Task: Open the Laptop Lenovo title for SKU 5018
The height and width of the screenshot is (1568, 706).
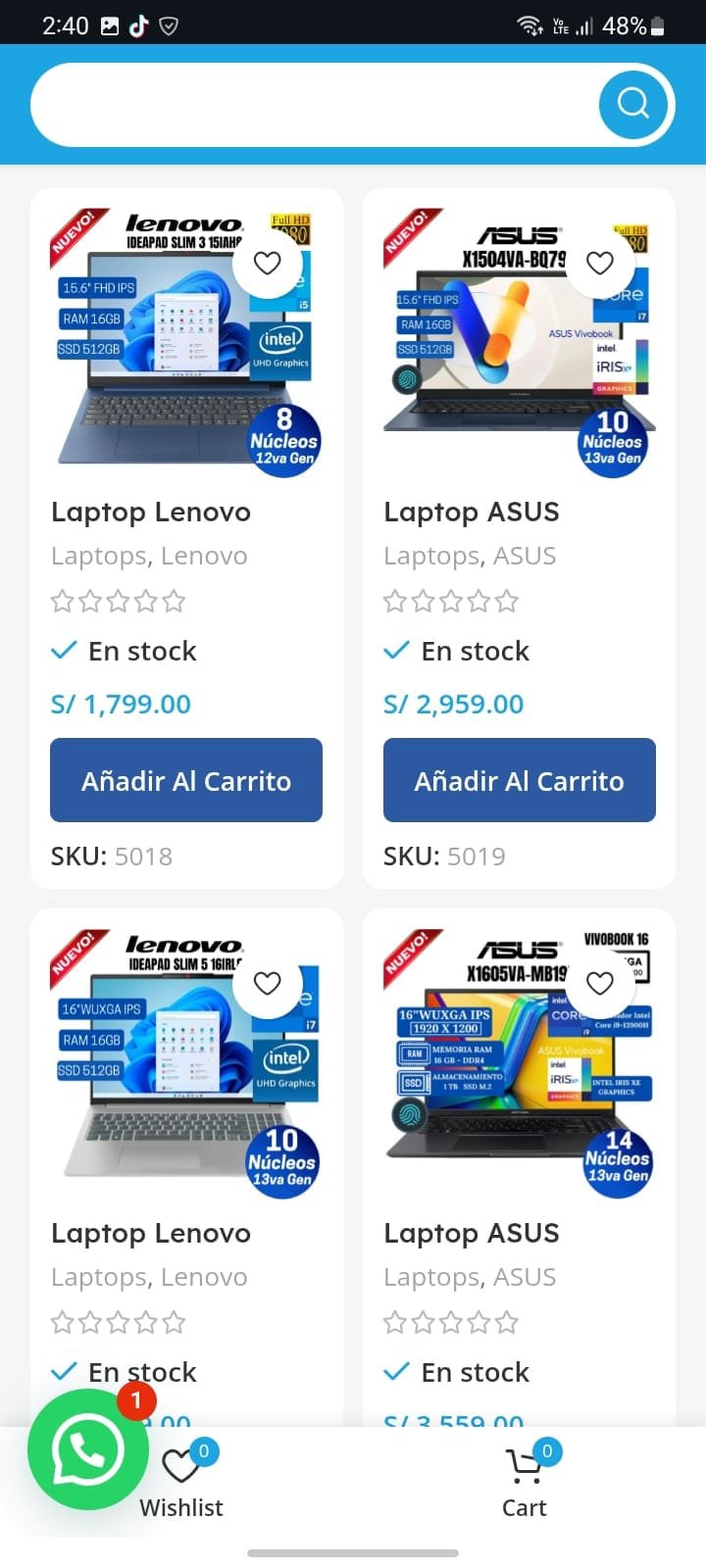Action: [151, 513]
